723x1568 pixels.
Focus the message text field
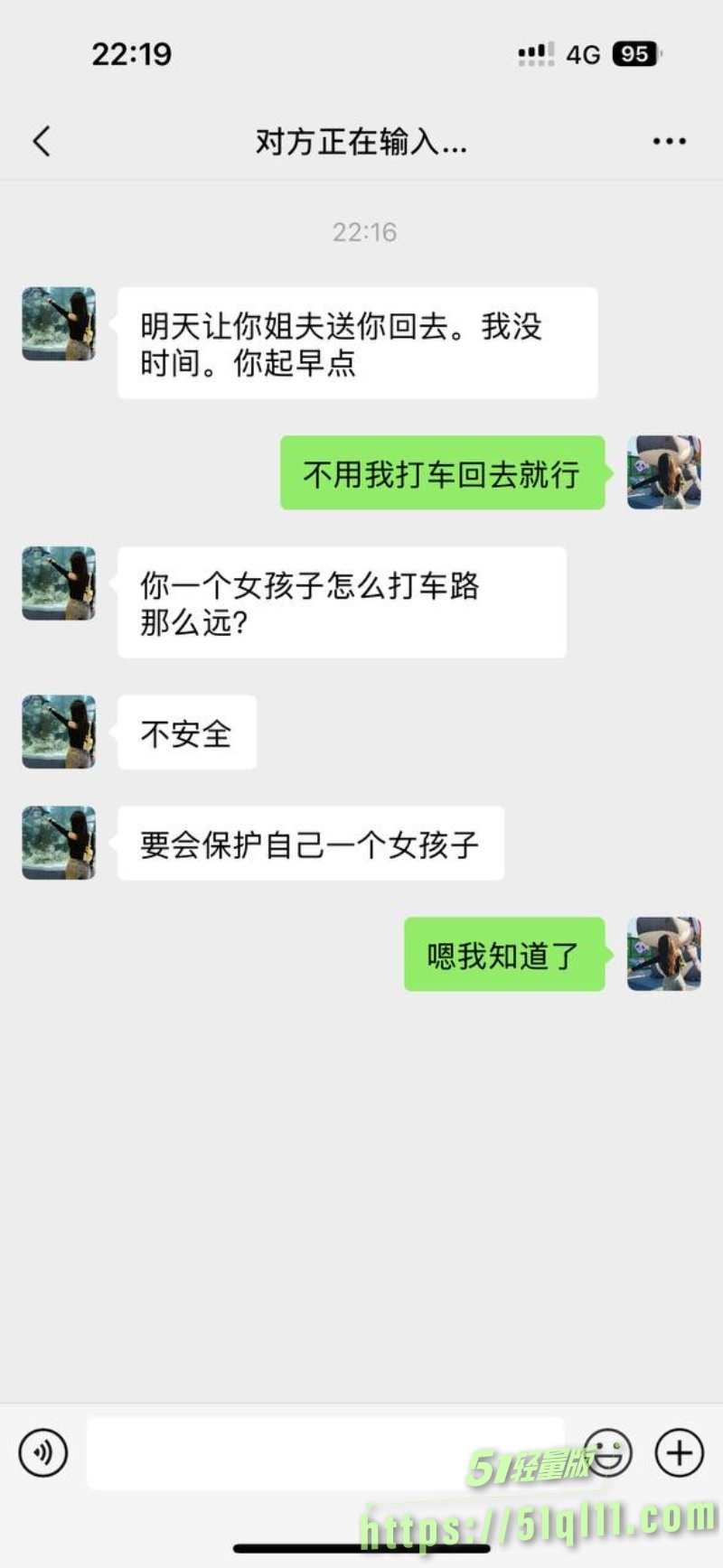point(325,1452)
